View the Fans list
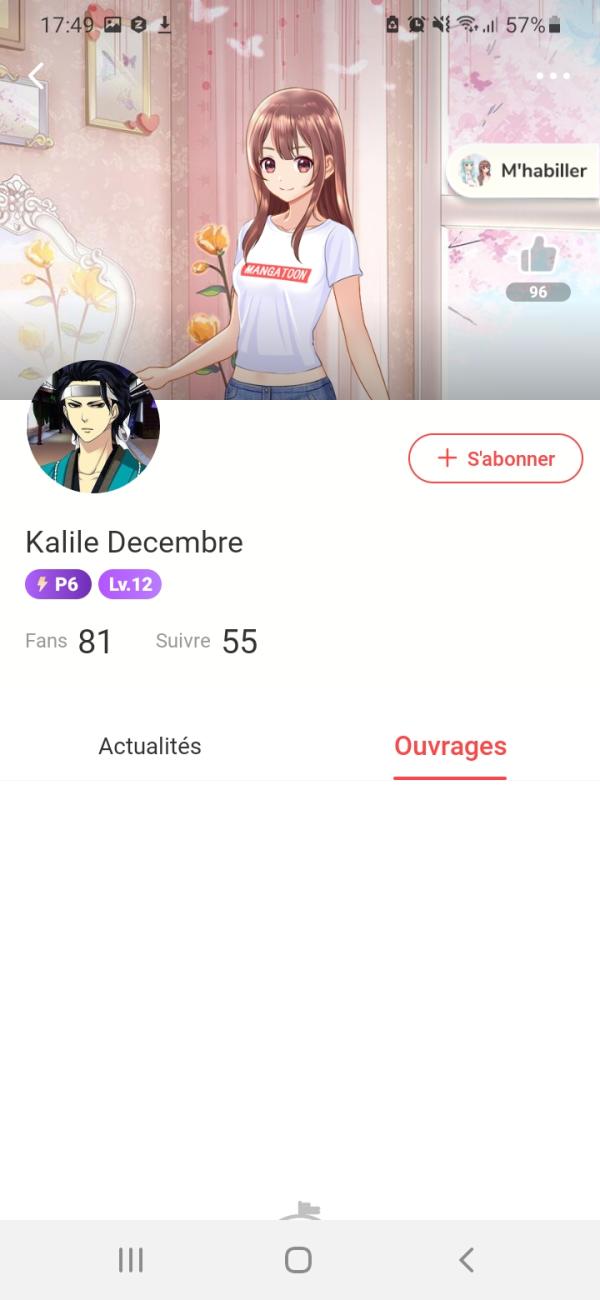The width and height of the screenshot is (600, 1300). click(69, 641)
